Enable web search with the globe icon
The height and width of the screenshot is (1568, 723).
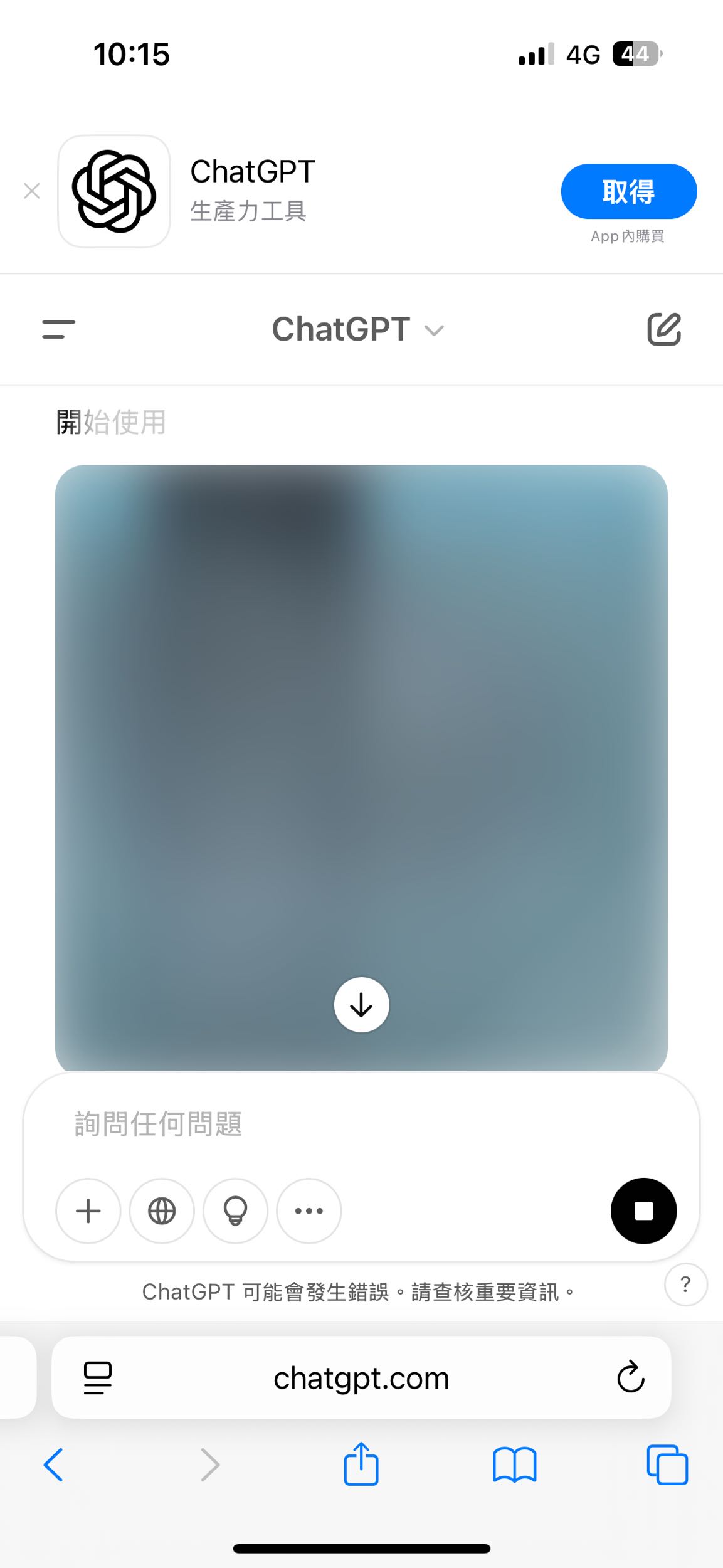pyautogui.click(x=162, y=1212)
